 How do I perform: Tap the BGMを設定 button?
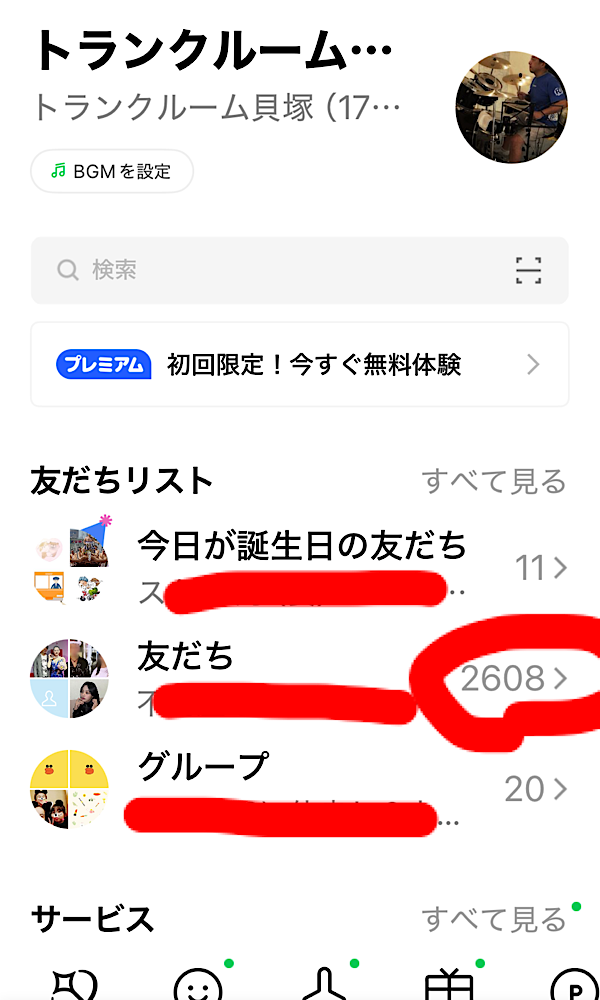click(x=112, y=171)
